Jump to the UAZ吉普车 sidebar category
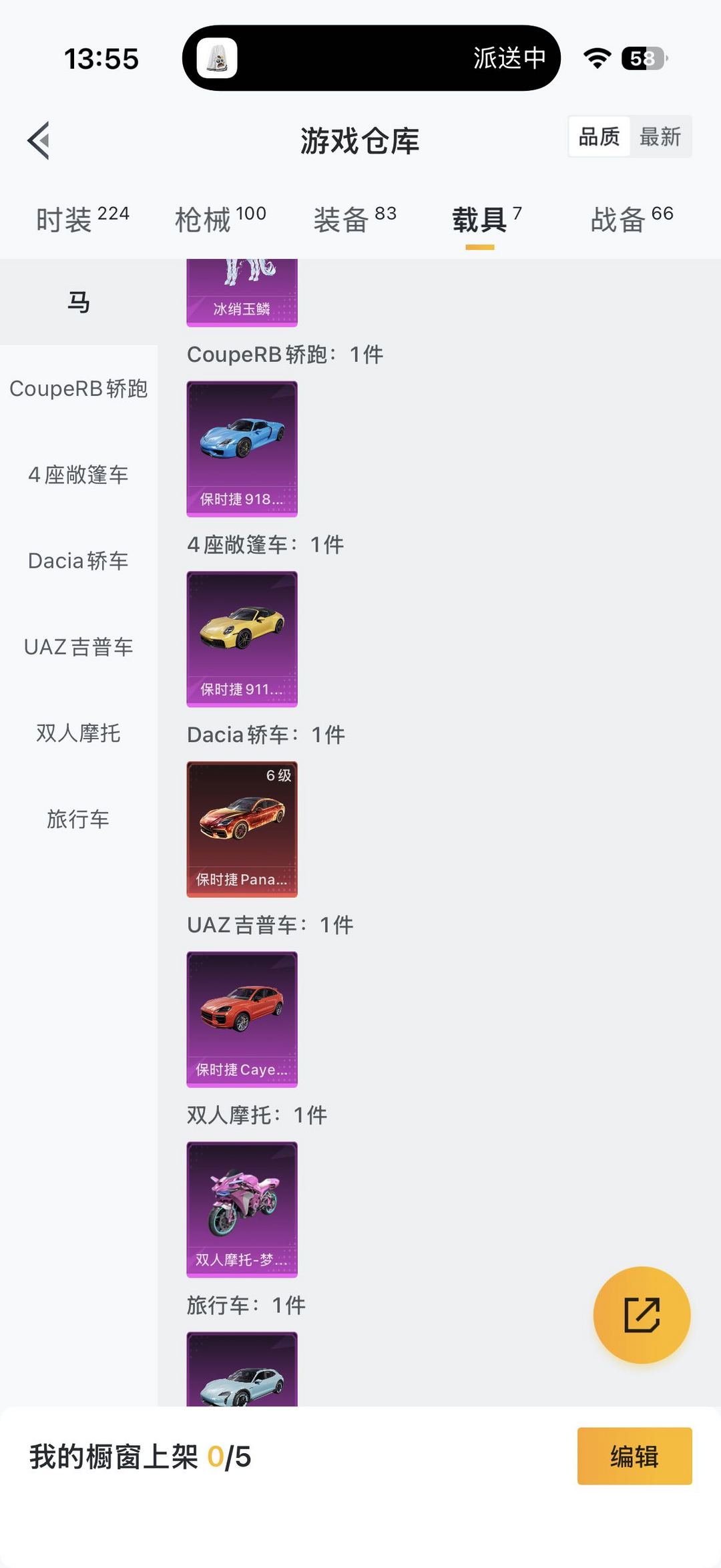This screenshot has height=1568, width=721. [79, 647]
